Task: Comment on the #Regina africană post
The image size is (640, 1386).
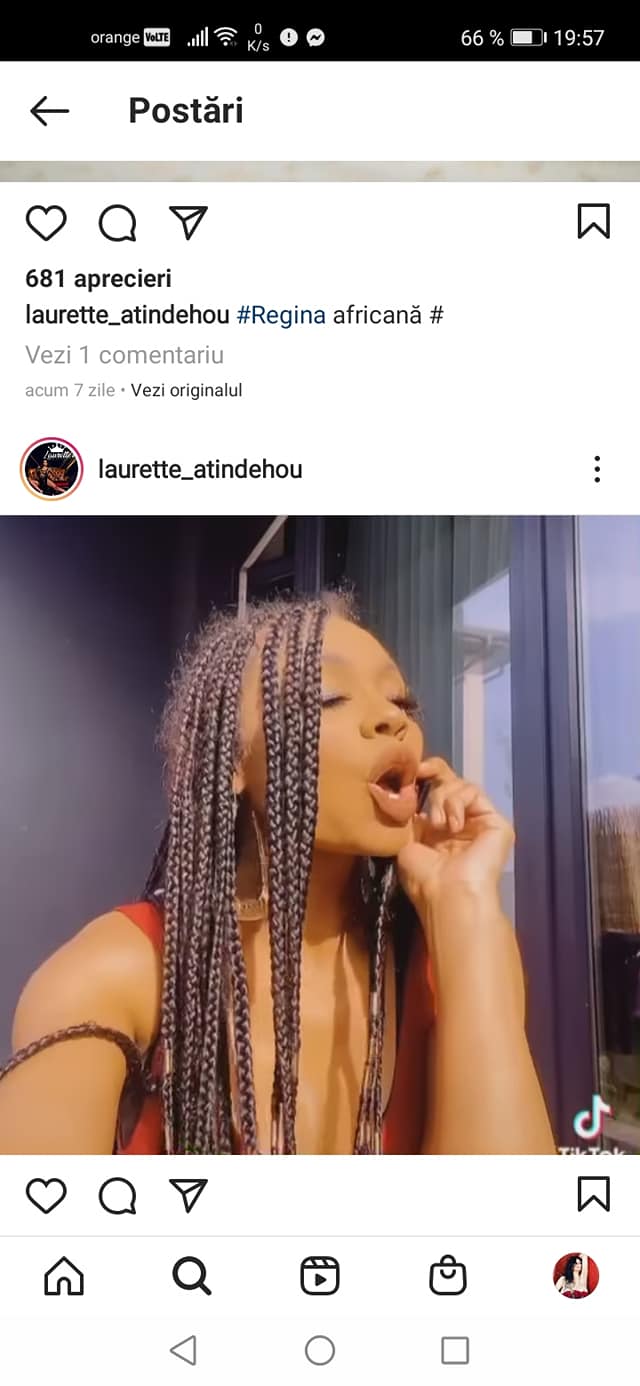Action: [117, 222]
